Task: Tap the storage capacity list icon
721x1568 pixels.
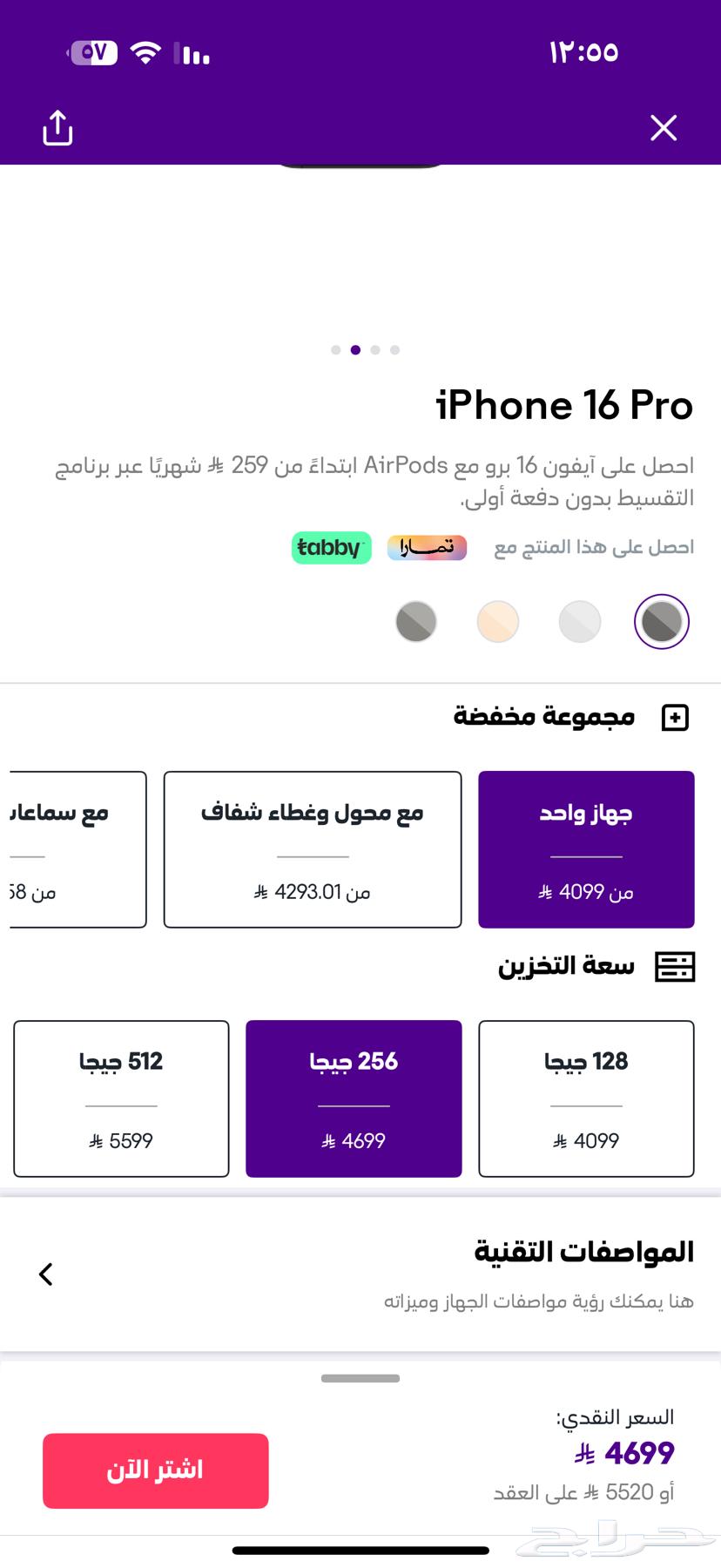Action: point(675,965)
